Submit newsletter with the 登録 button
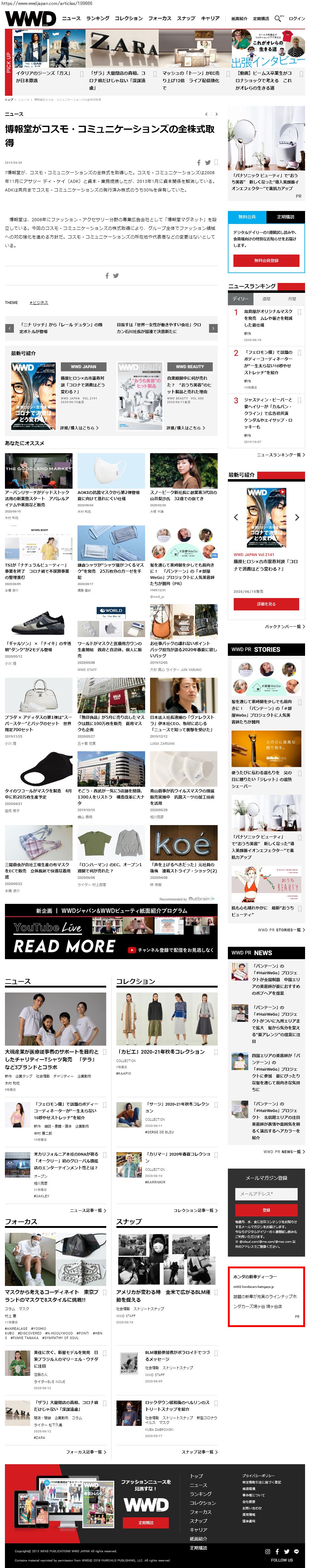310x1568 pixels. click(266, 1210)
